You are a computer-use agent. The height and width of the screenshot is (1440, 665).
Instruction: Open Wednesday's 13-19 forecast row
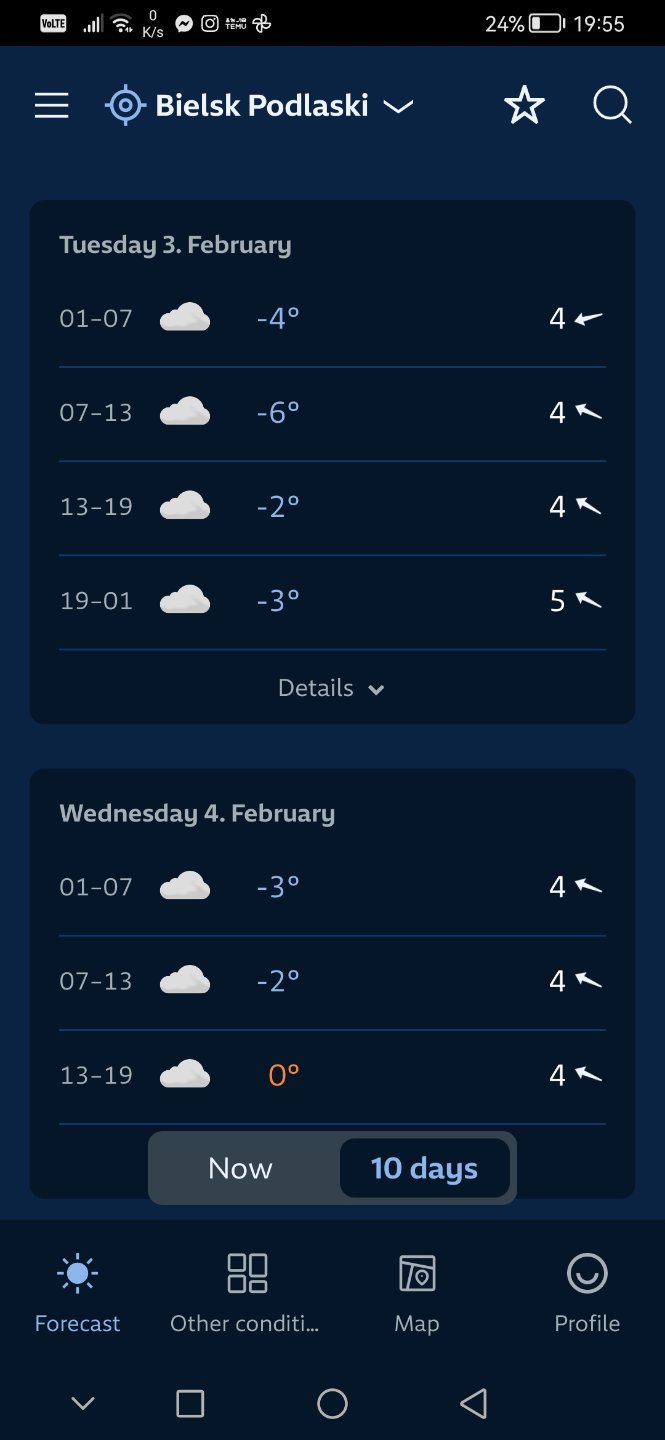coord(331,1075)
